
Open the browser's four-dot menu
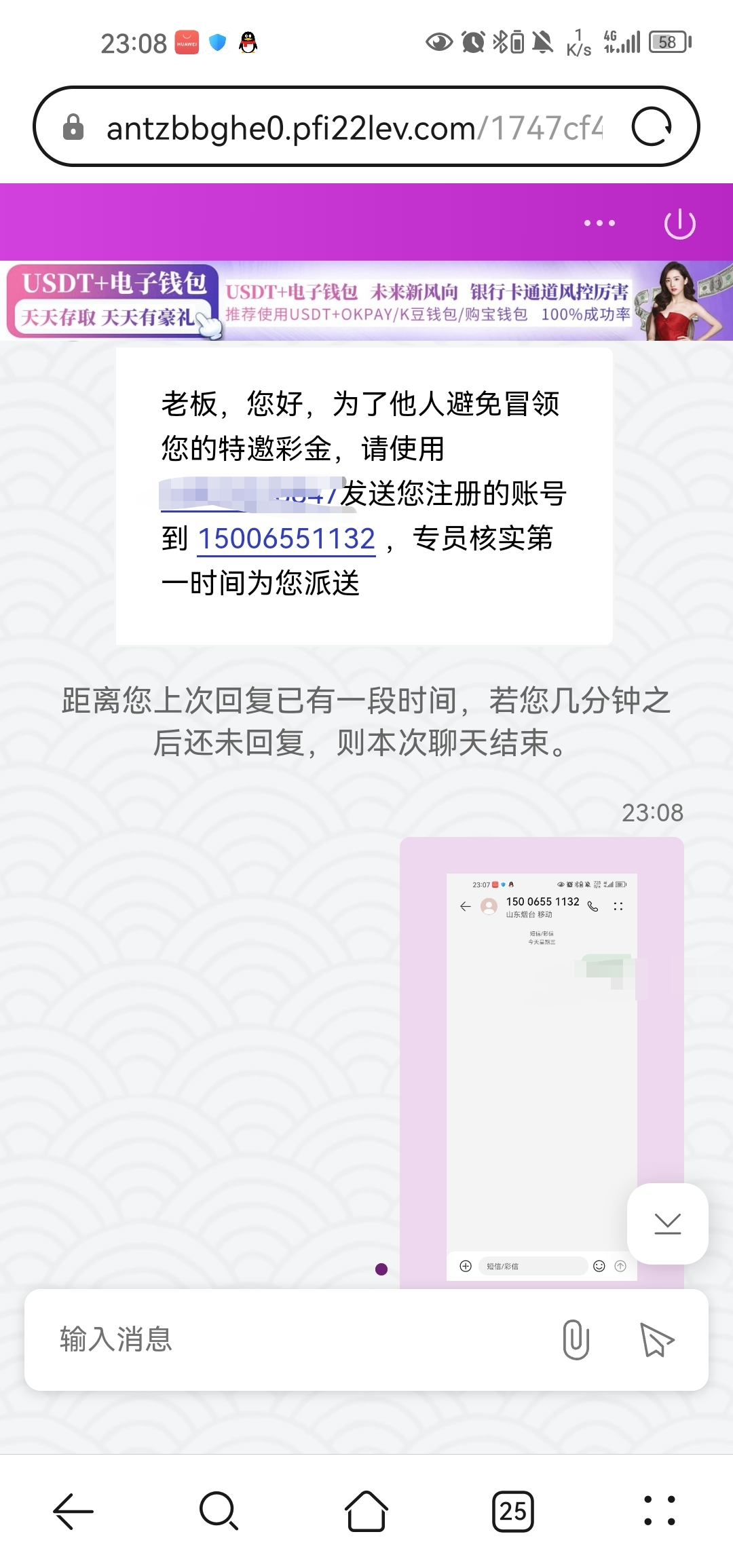pos(659,1511)
